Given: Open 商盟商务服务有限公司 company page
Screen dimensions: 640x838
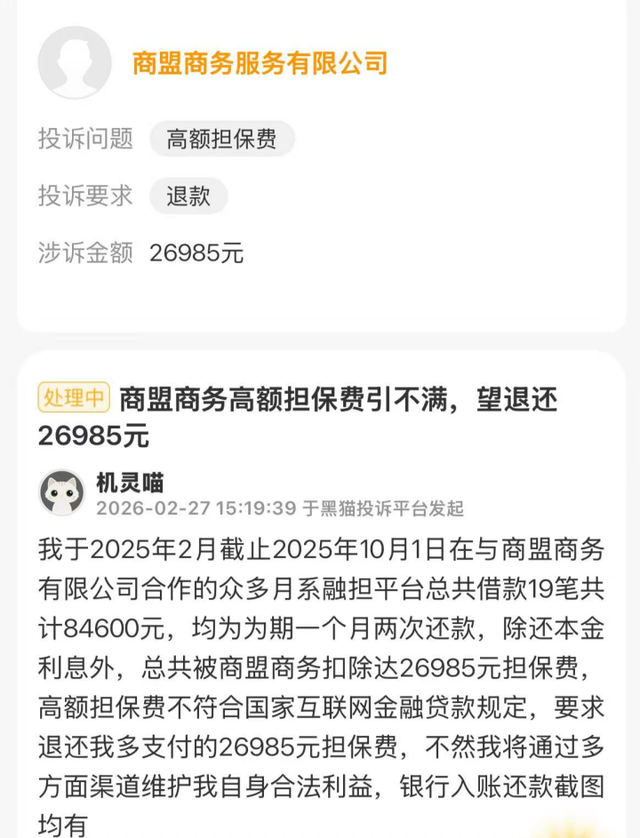Looking at the screenshot, I should pyautogui.click(x=259, y=63).
